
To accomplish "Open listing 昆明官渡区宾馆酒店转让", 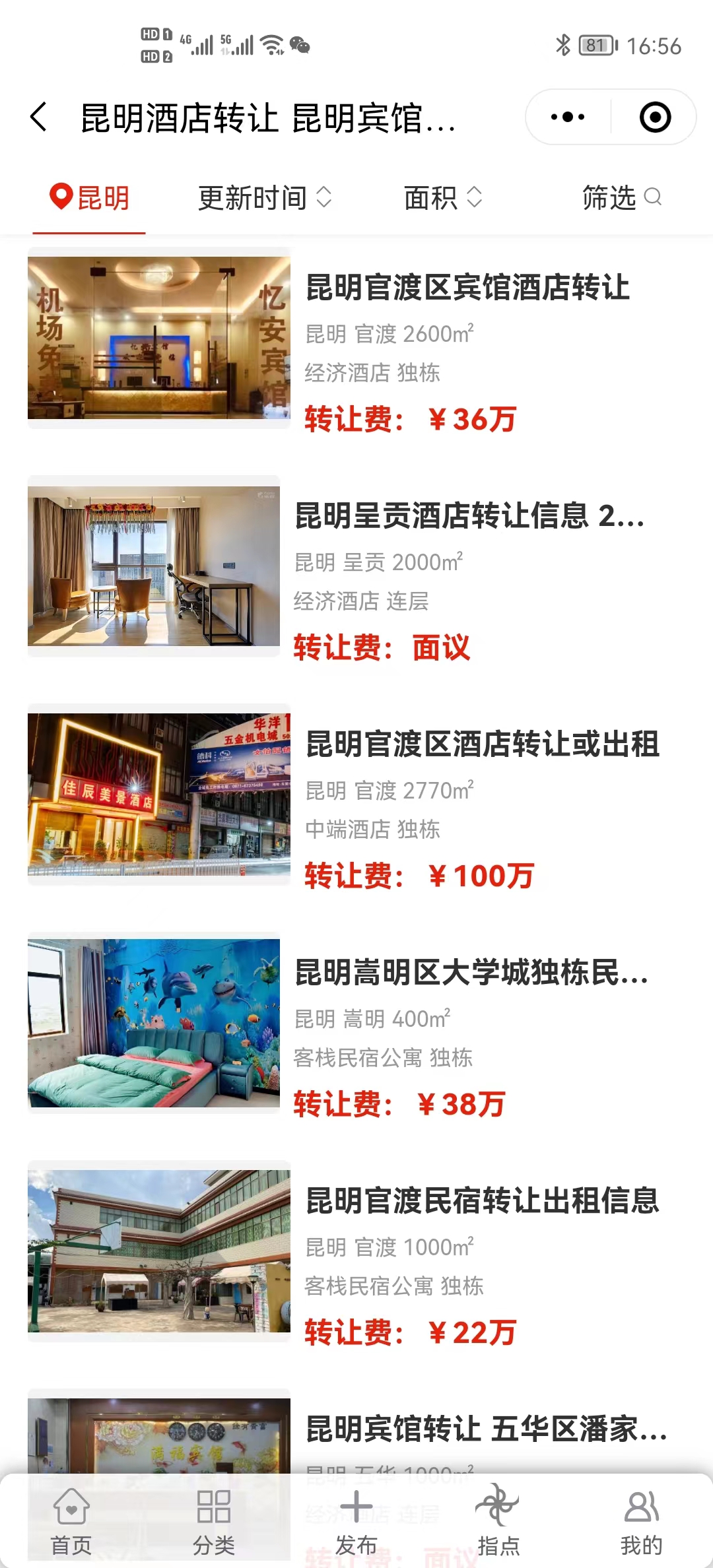I will click(467, 288).
